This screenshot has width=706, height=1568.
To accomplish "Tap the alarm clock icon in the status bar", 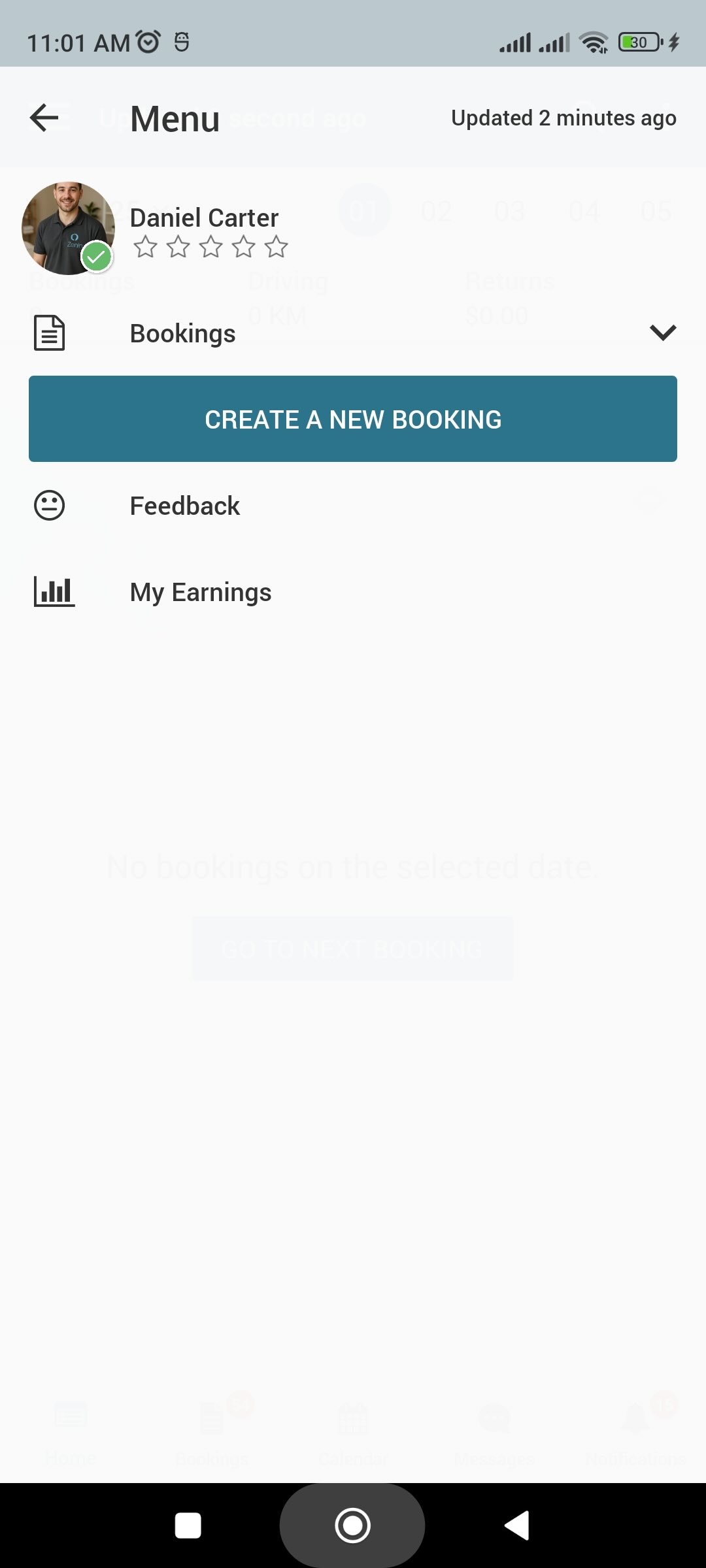I will click(147, 41).
